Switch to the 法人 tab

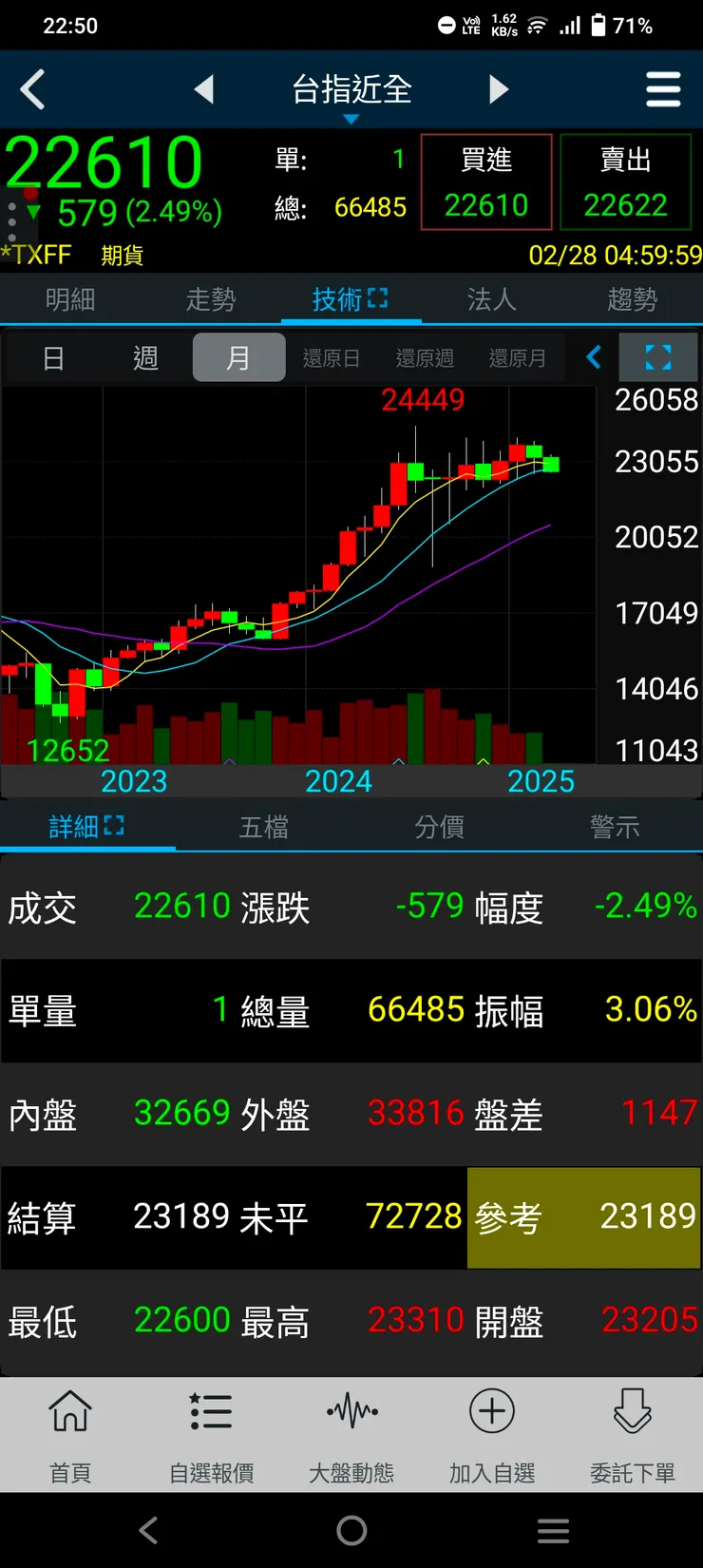pos(491,300)
